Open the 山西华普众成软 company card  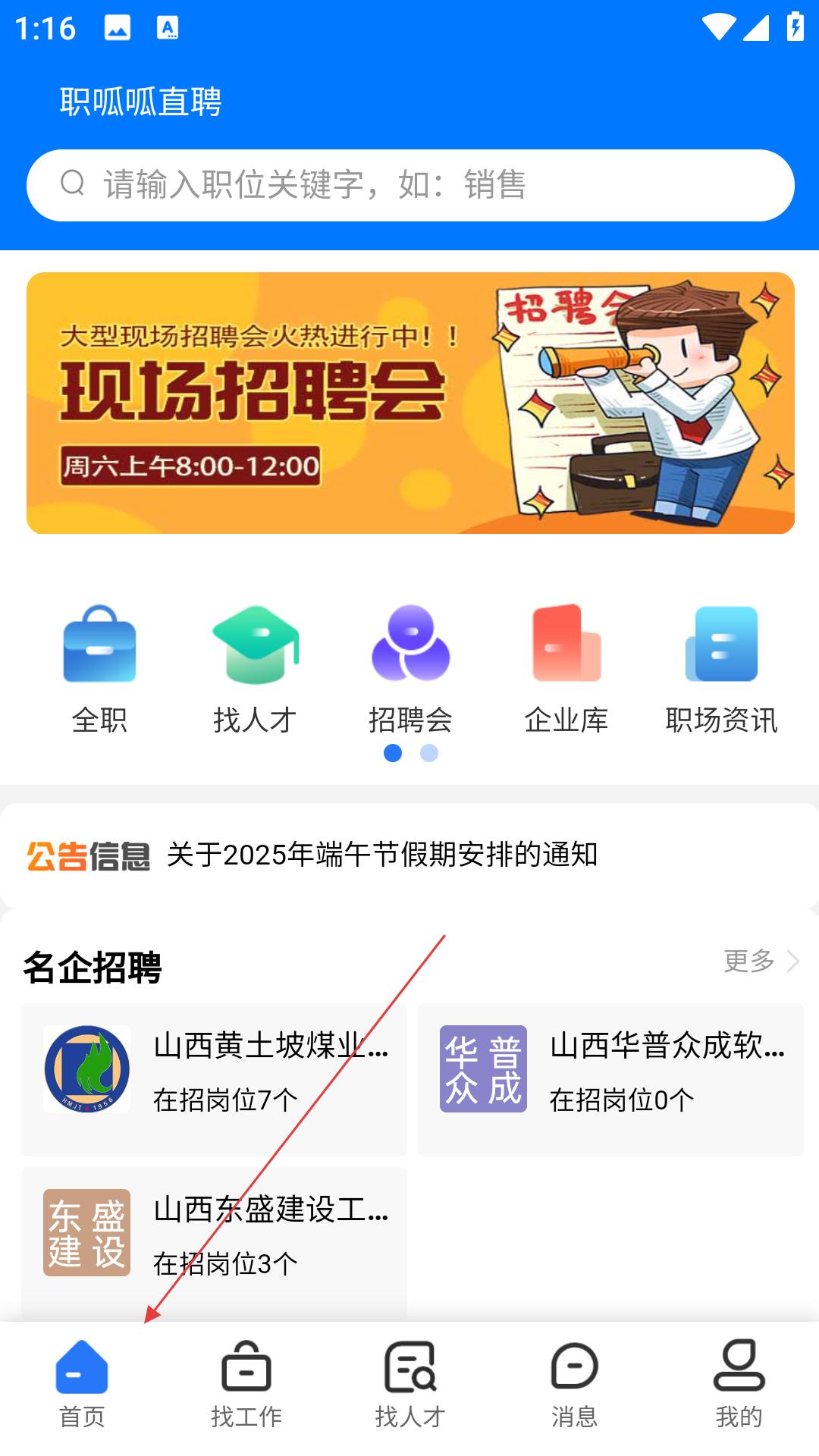point(610,1078)
